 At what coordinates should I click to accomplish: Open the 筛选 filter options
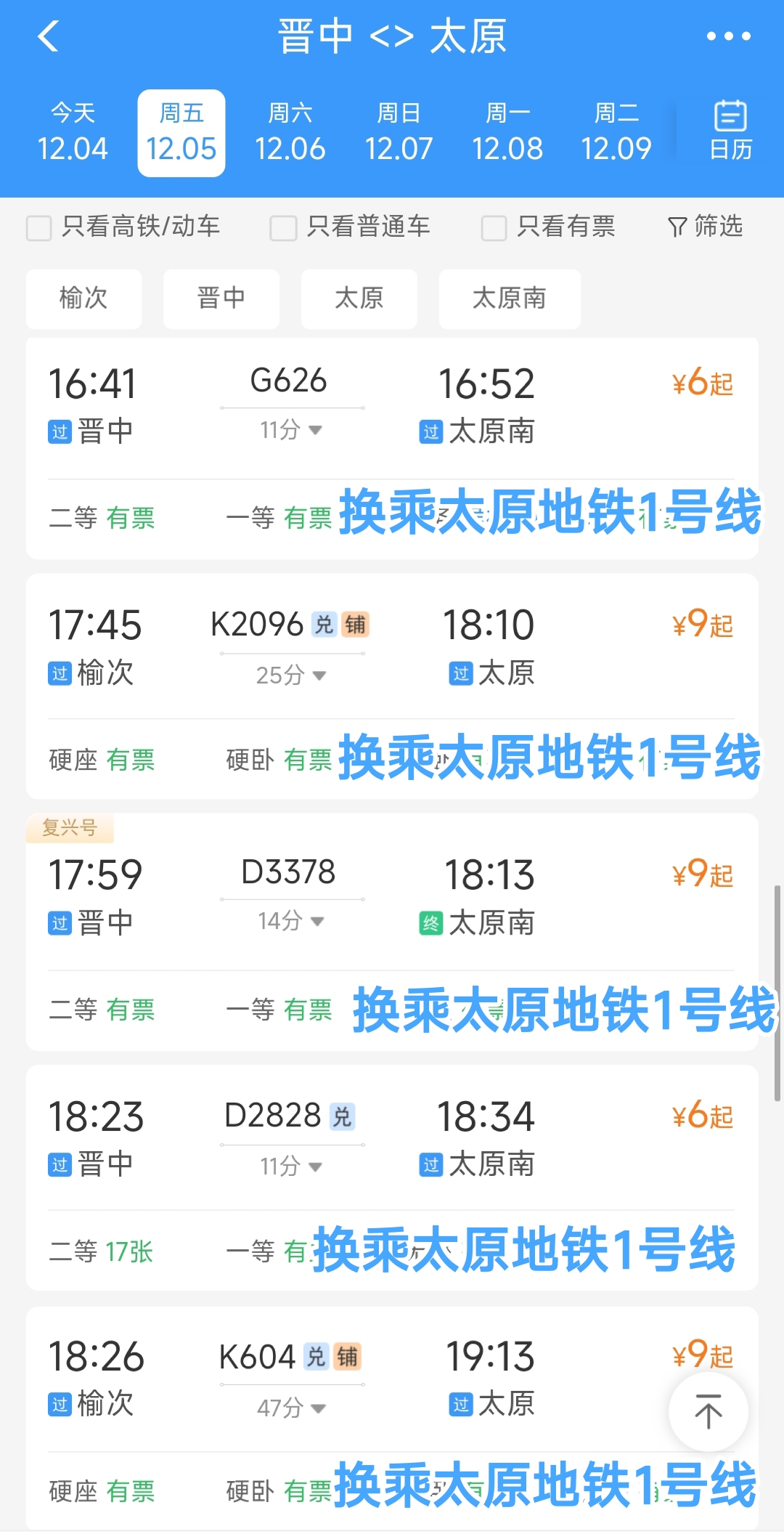point(705,227)
